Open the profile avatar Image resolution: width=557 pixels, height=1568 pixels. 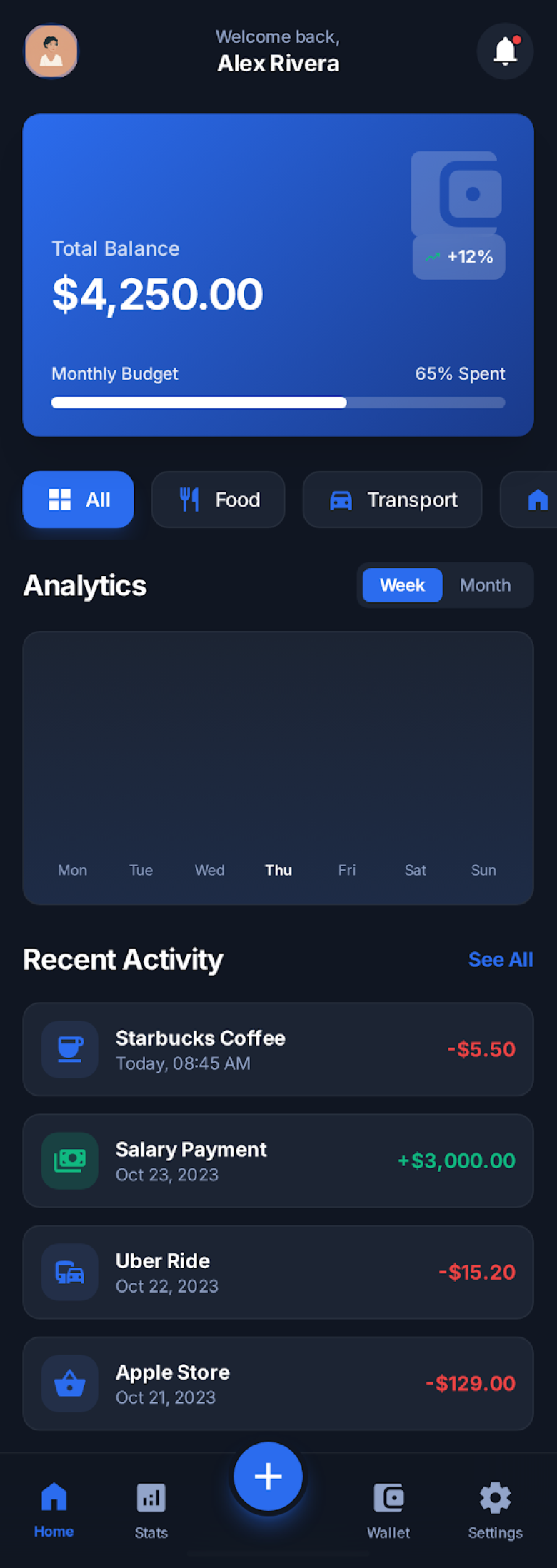[51, 51]
